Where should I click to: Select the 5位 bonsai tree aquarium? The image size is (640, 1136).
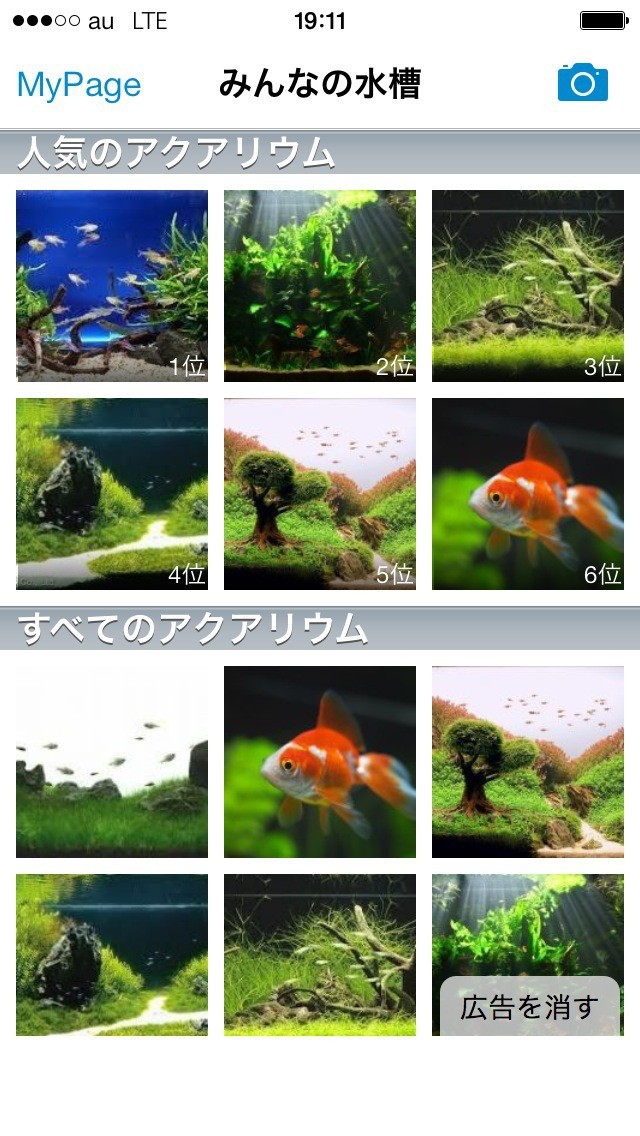320,494
